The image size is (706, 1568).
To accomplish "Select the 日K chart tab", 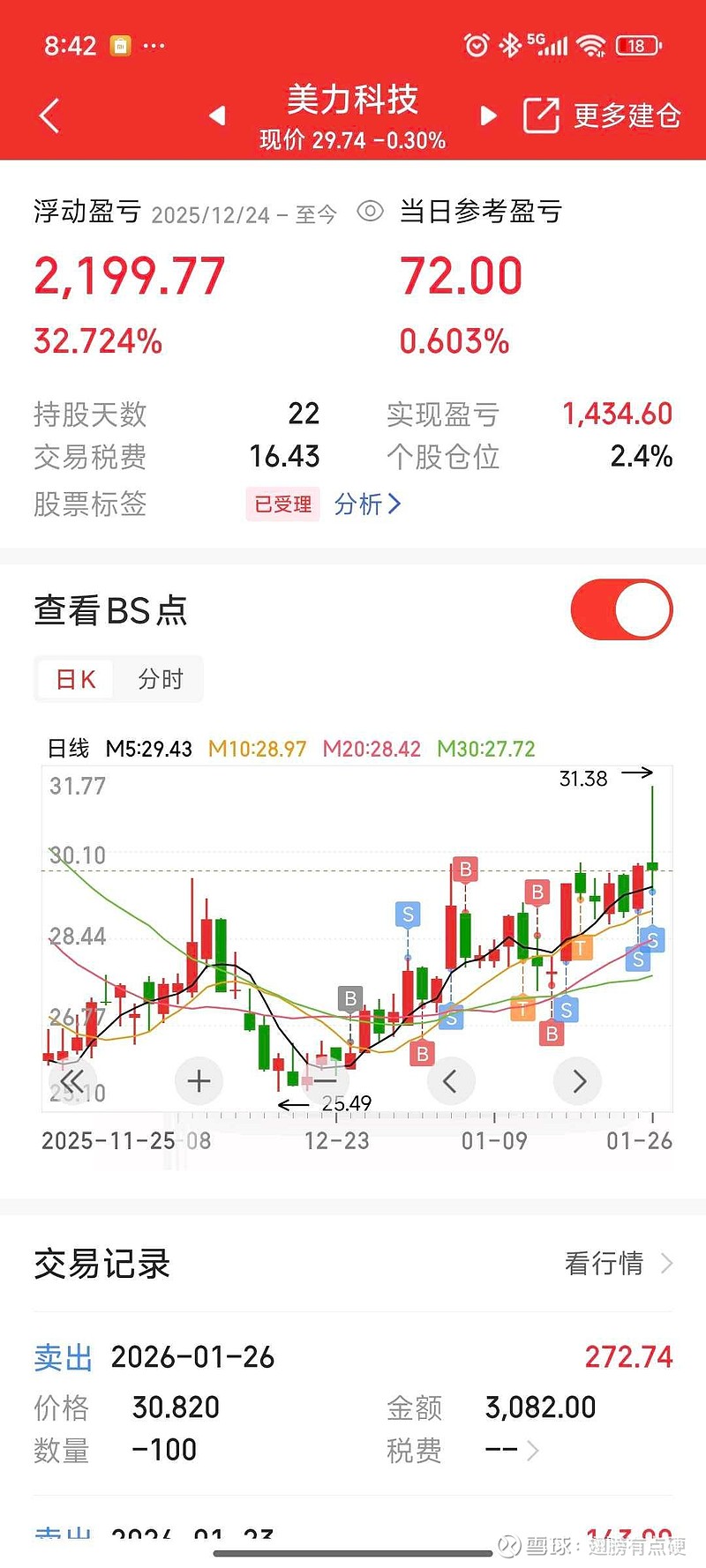I will pyautogui.click(x=76, y=679).
